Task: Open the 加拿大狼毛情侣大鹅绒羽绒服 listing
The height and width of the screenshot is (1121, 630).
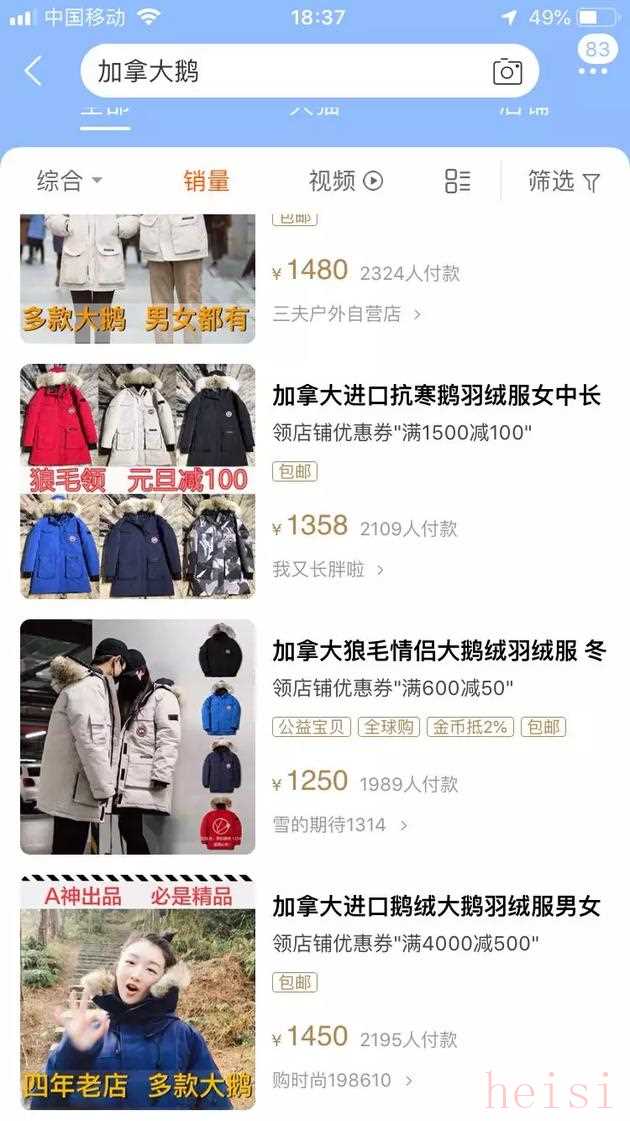Action: point(438,651)
